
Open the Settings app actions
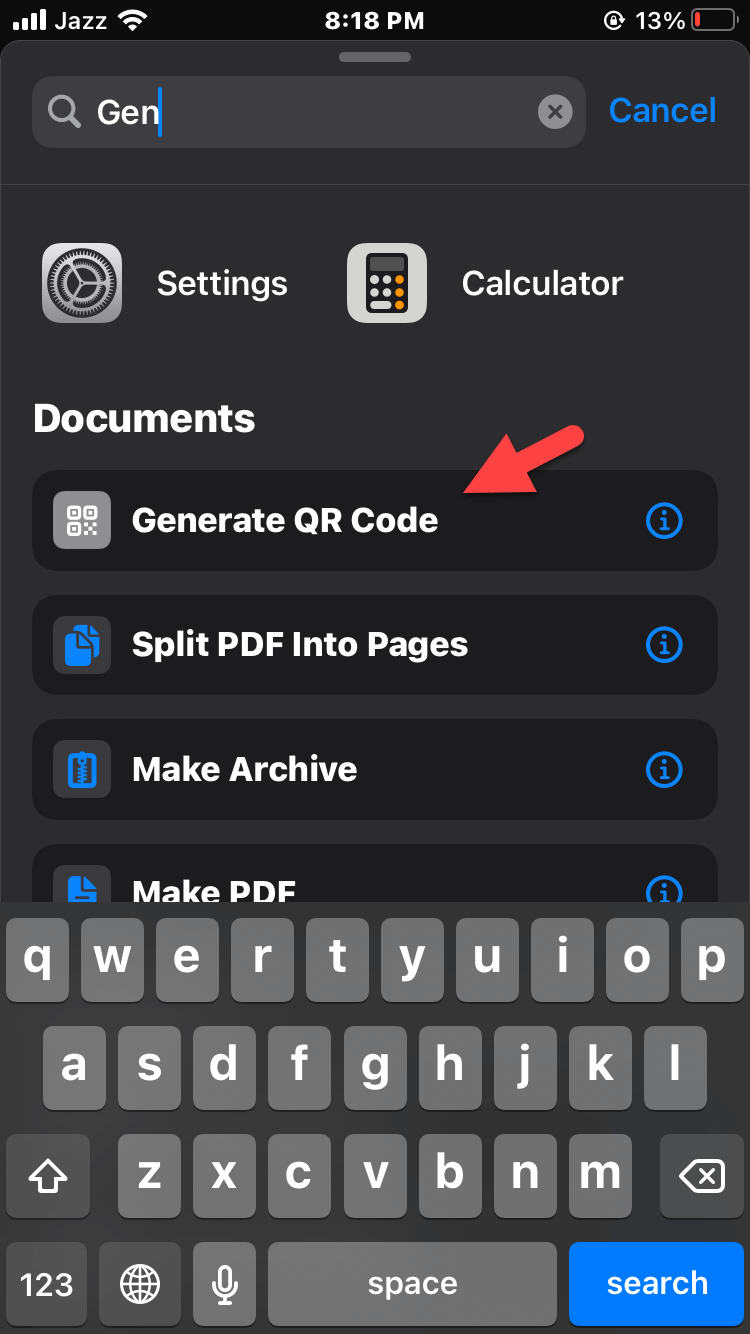tap(166, 283)
